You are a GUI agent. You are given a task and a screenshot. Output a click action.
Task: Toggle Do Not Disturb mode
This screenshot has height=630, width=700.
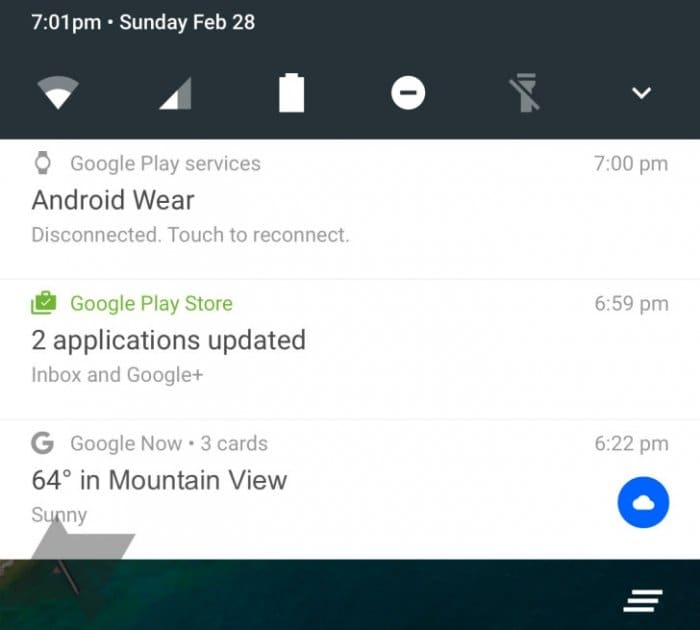click(408, 93)
